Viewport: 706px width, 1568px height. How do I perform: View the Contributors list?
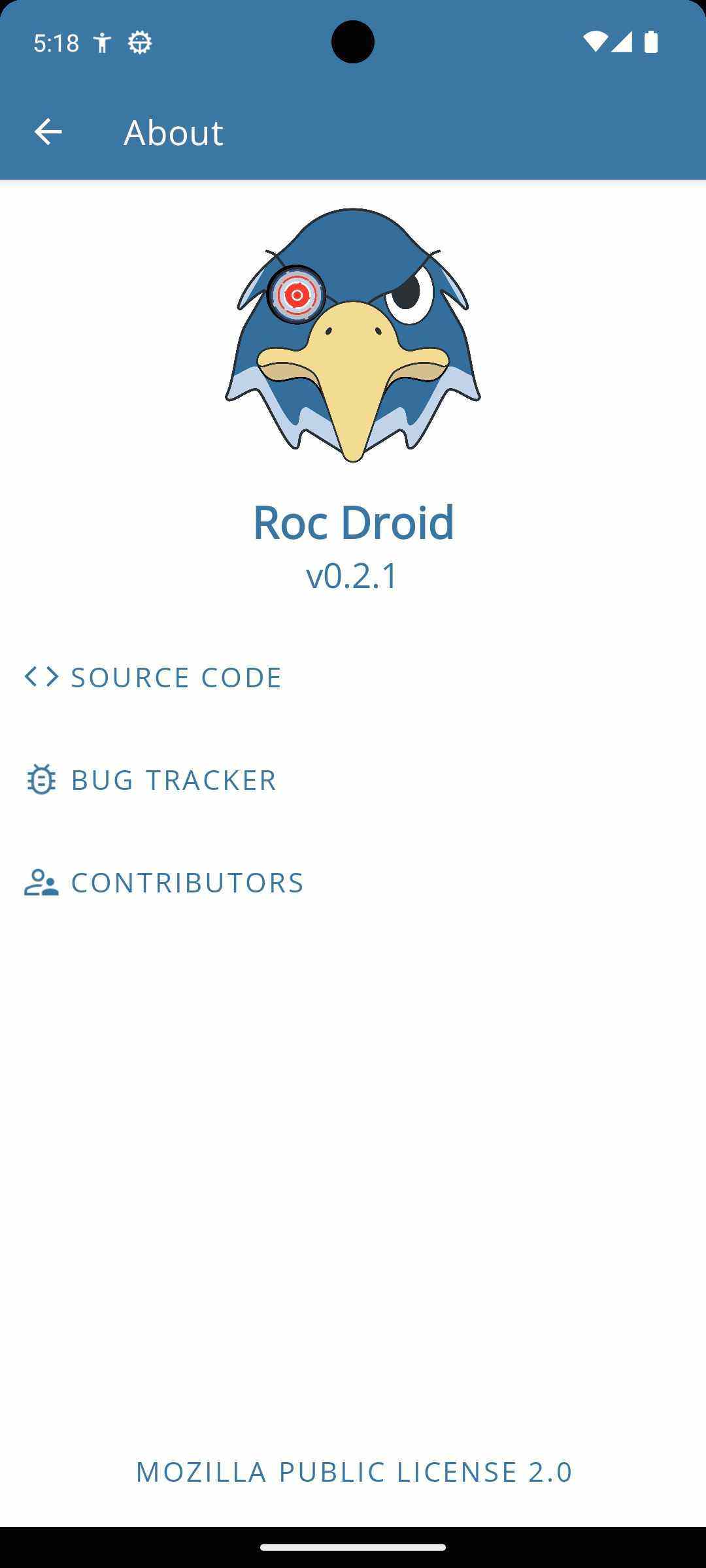coord(165,883)
